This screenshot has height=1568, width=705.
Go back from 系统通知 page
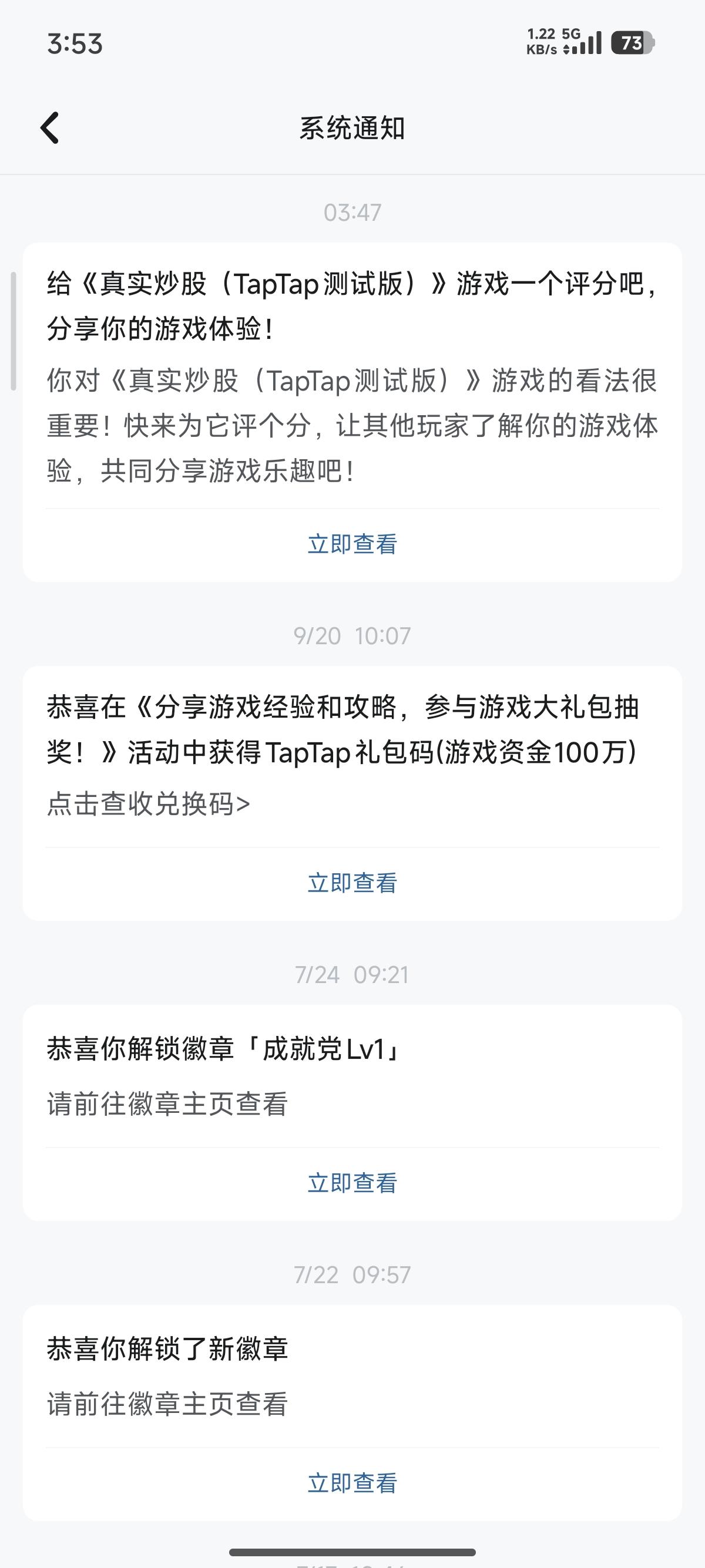click(49, 128)
